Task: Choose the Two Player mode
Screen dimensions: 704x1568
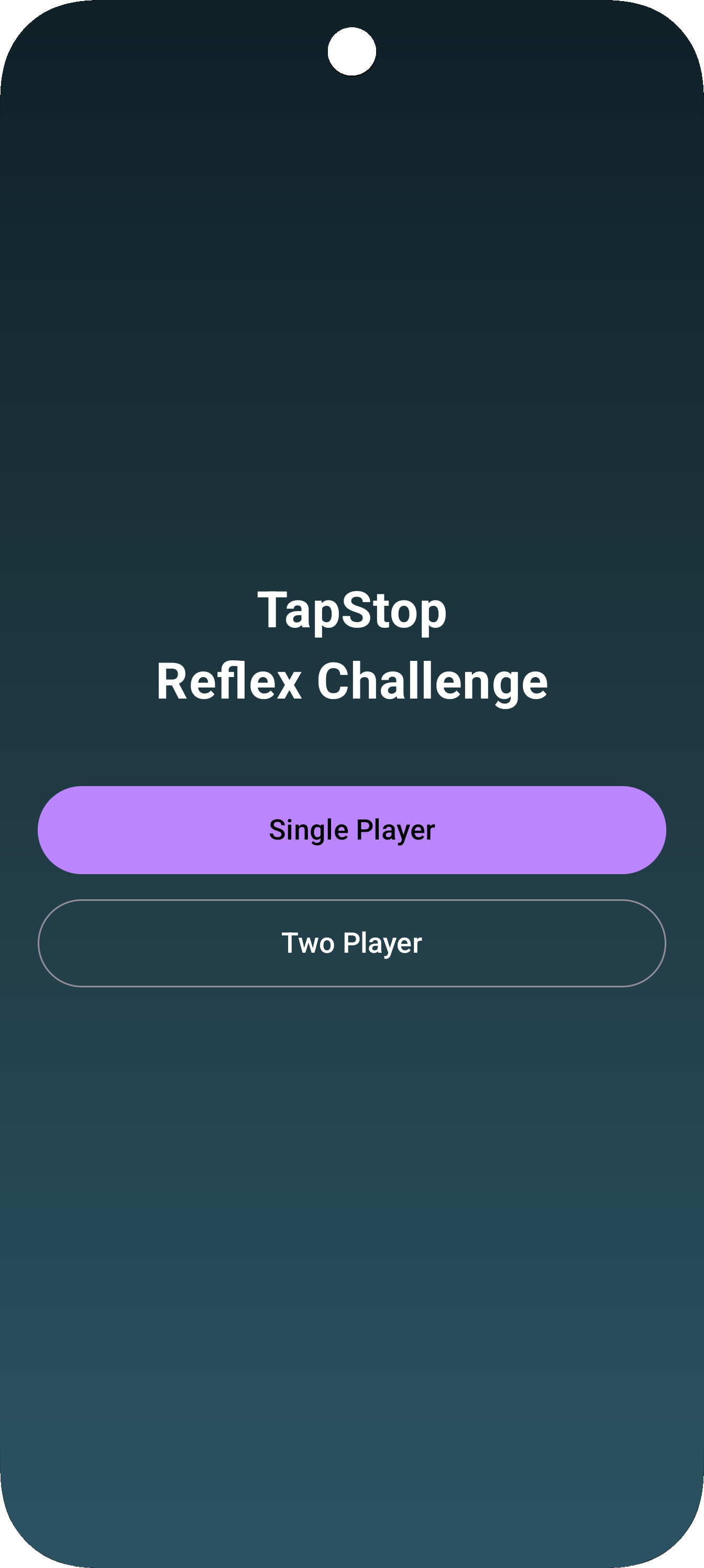Action: click(x=351, y=943)
